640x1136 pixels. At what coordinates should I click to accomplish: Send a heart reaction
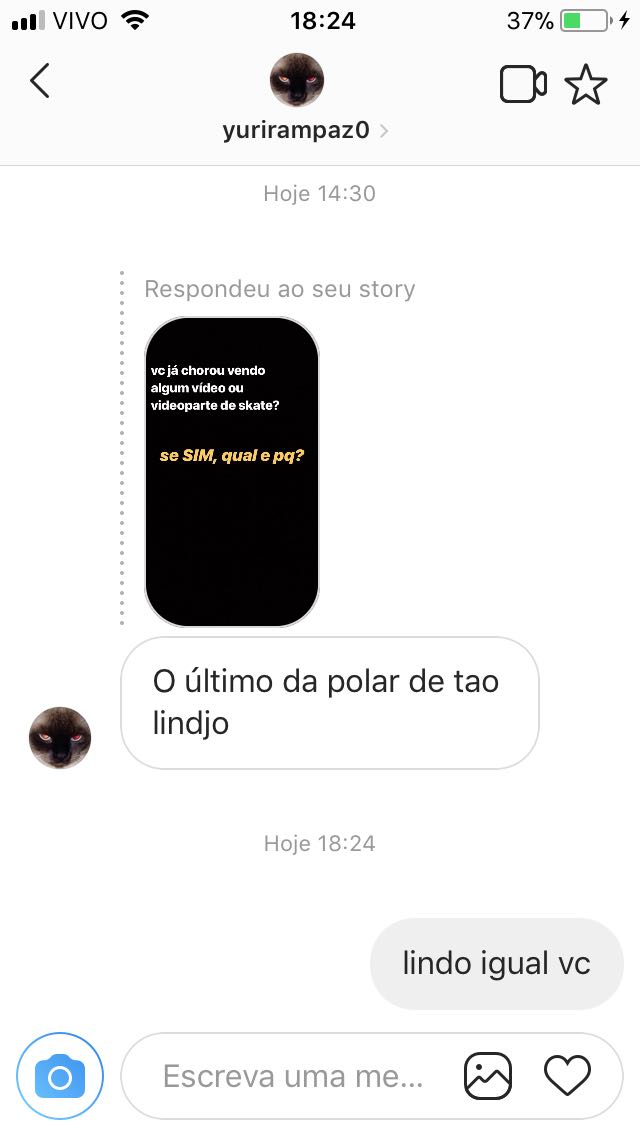(567, 1076)
